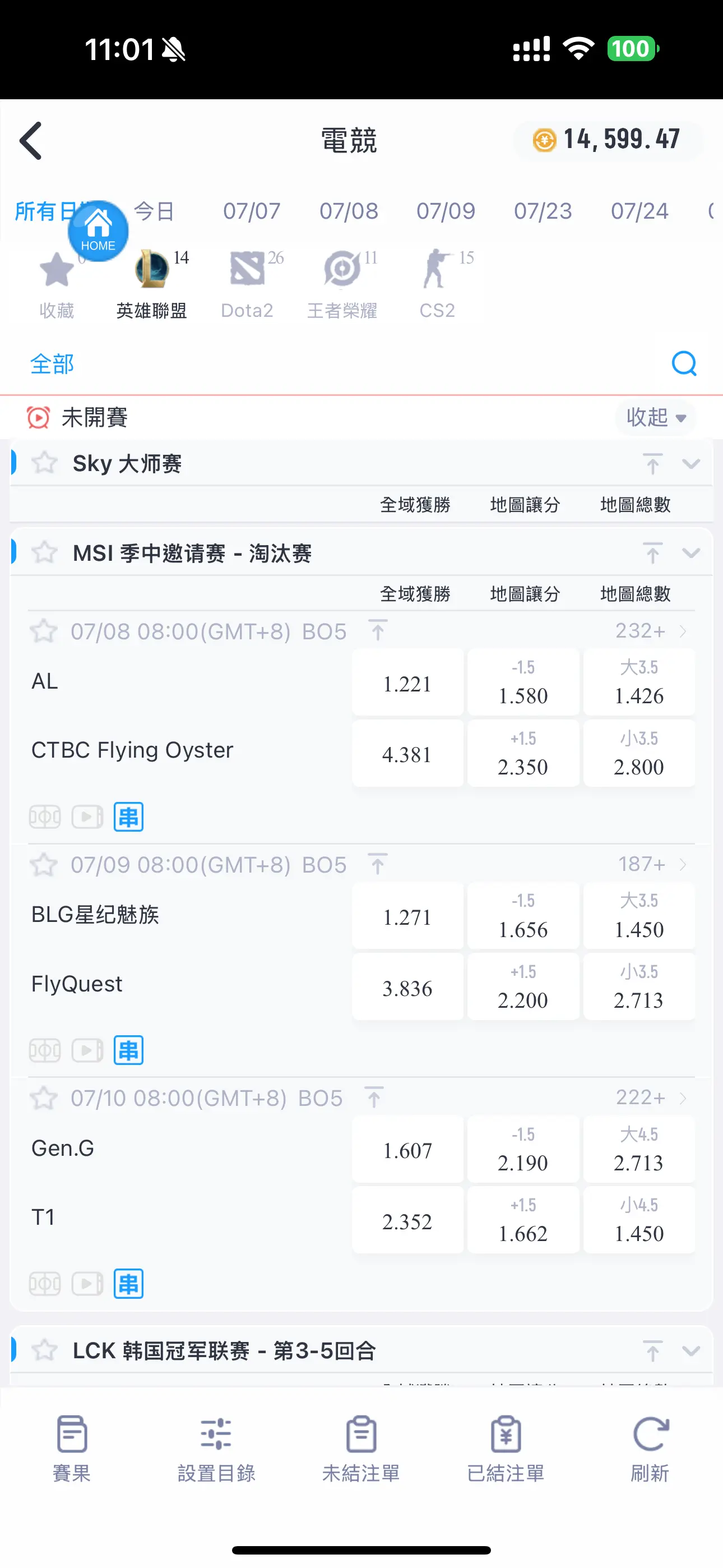Open the 收藏 favorites category

point(57,284)
